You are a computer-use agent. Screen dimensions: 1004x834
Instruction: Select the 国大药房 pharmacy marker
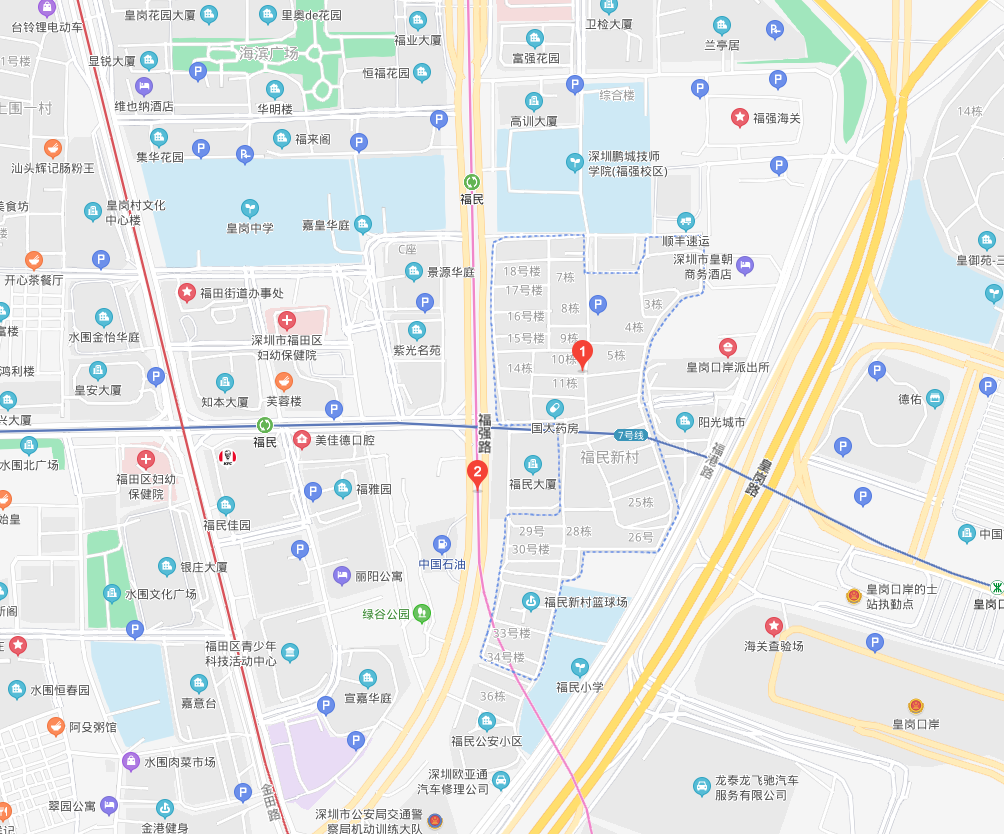click(554, 409)
